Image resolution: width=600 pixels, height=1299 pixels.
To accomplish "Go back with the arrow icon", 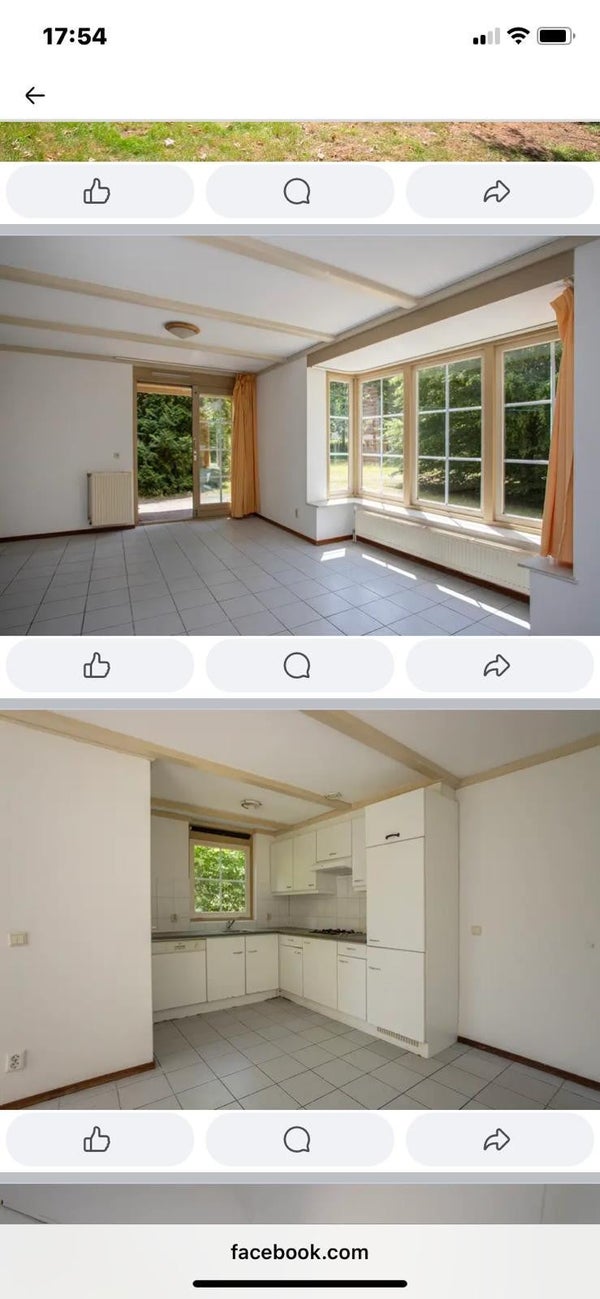I will pyautogui.click(x=35, y=95).
